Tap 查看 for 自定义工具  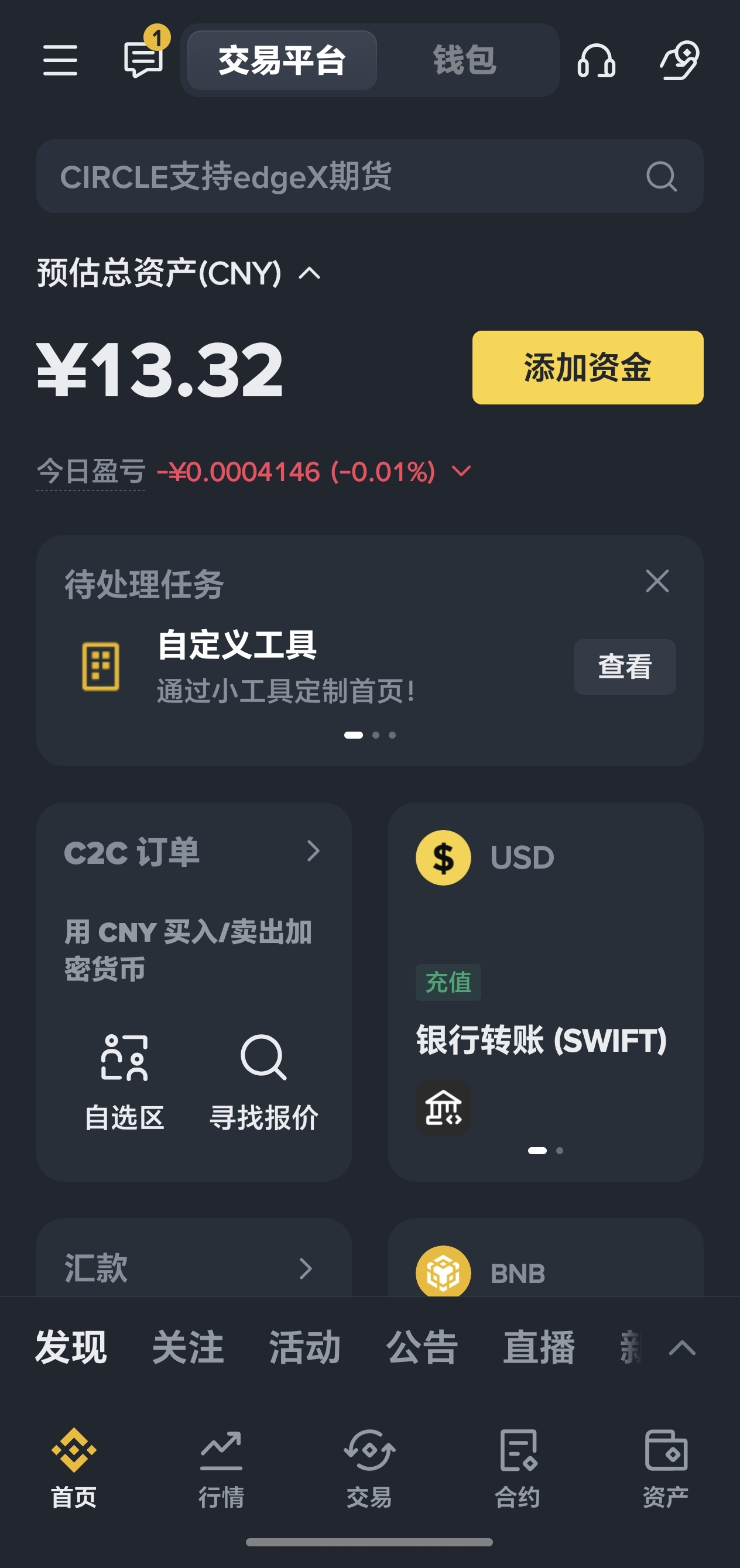[624, 667]
